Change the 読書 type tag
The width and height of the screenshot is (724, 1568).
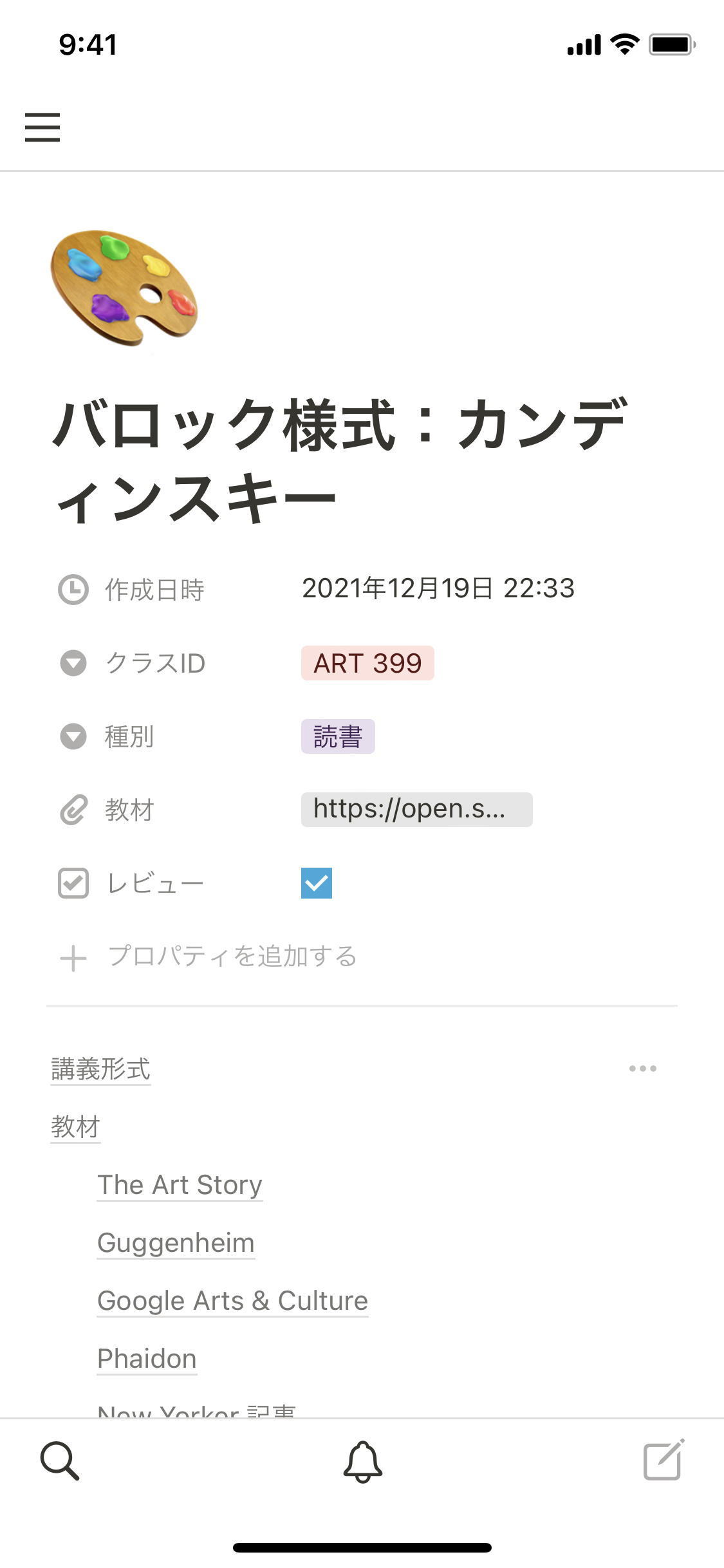click(x=338, y=736)
